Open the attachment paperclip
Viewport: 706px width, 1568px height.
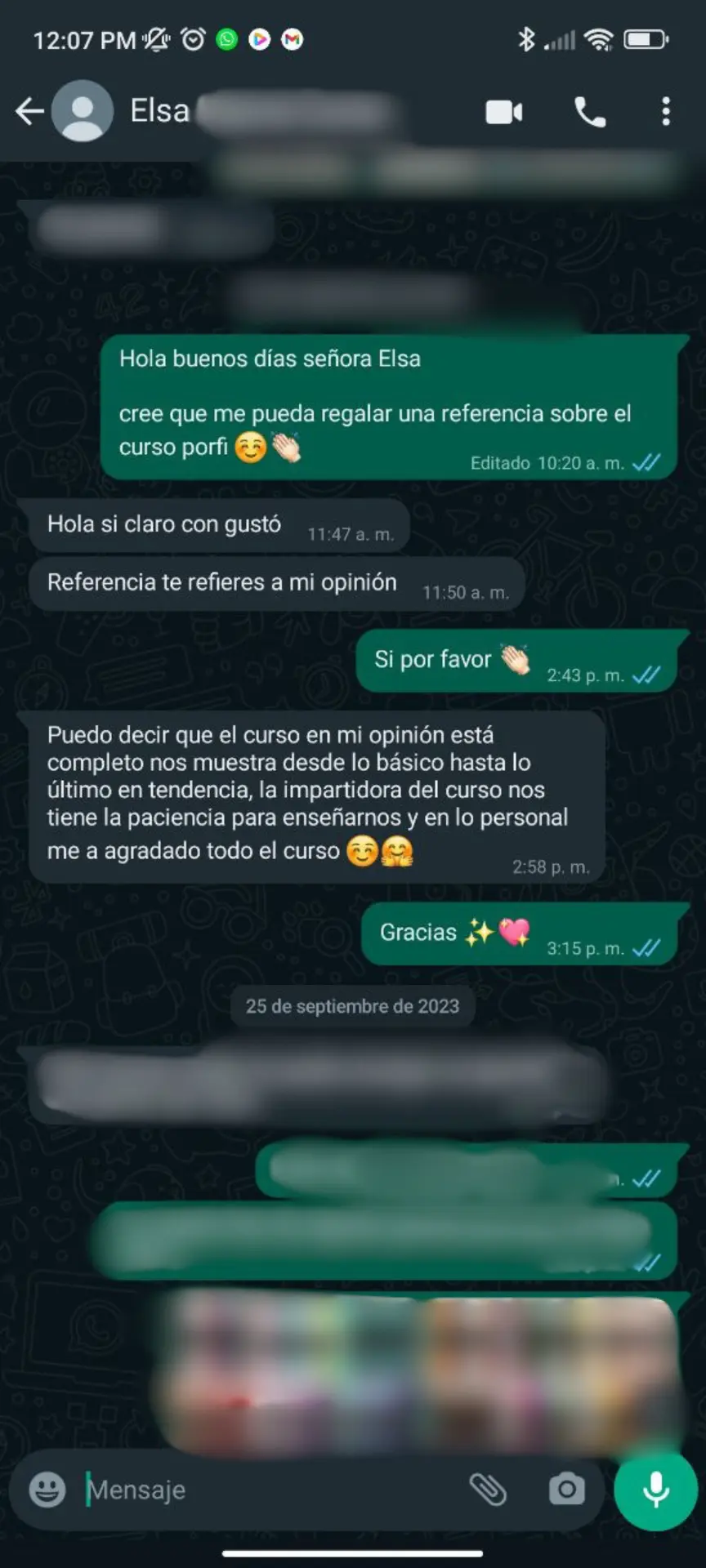[488, 1489]
